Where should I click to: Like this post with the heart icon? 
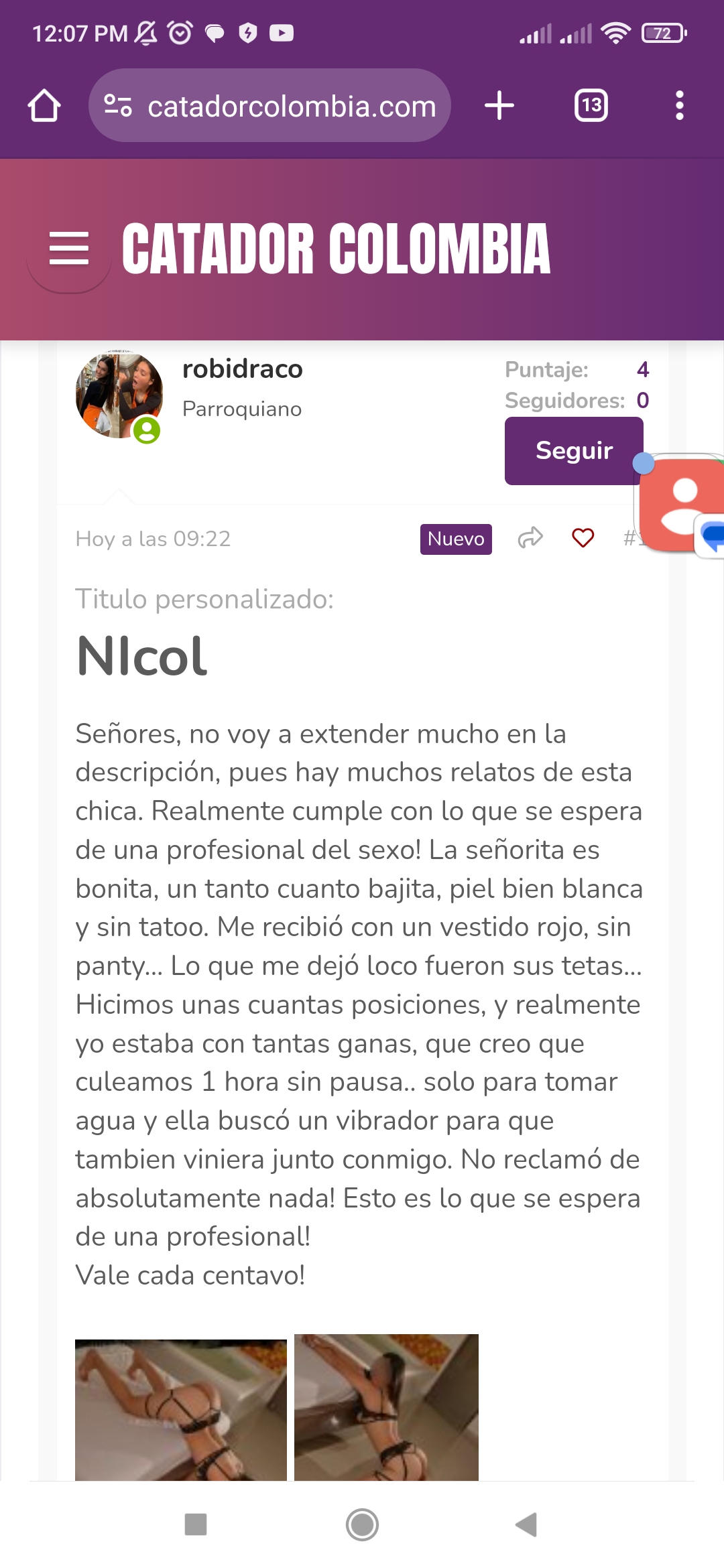[583, 538]
